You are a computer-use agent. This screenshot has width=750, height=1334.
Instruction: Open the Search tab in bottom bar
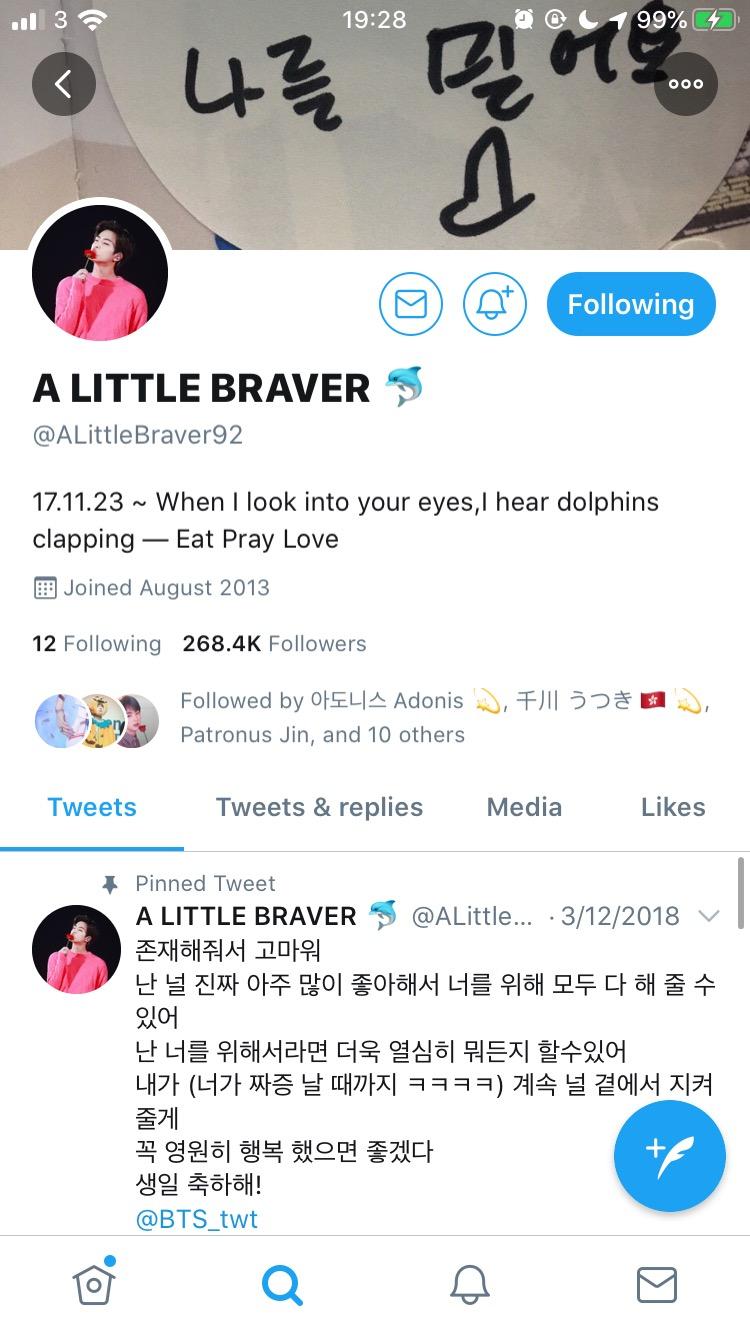coord(282,1284)
